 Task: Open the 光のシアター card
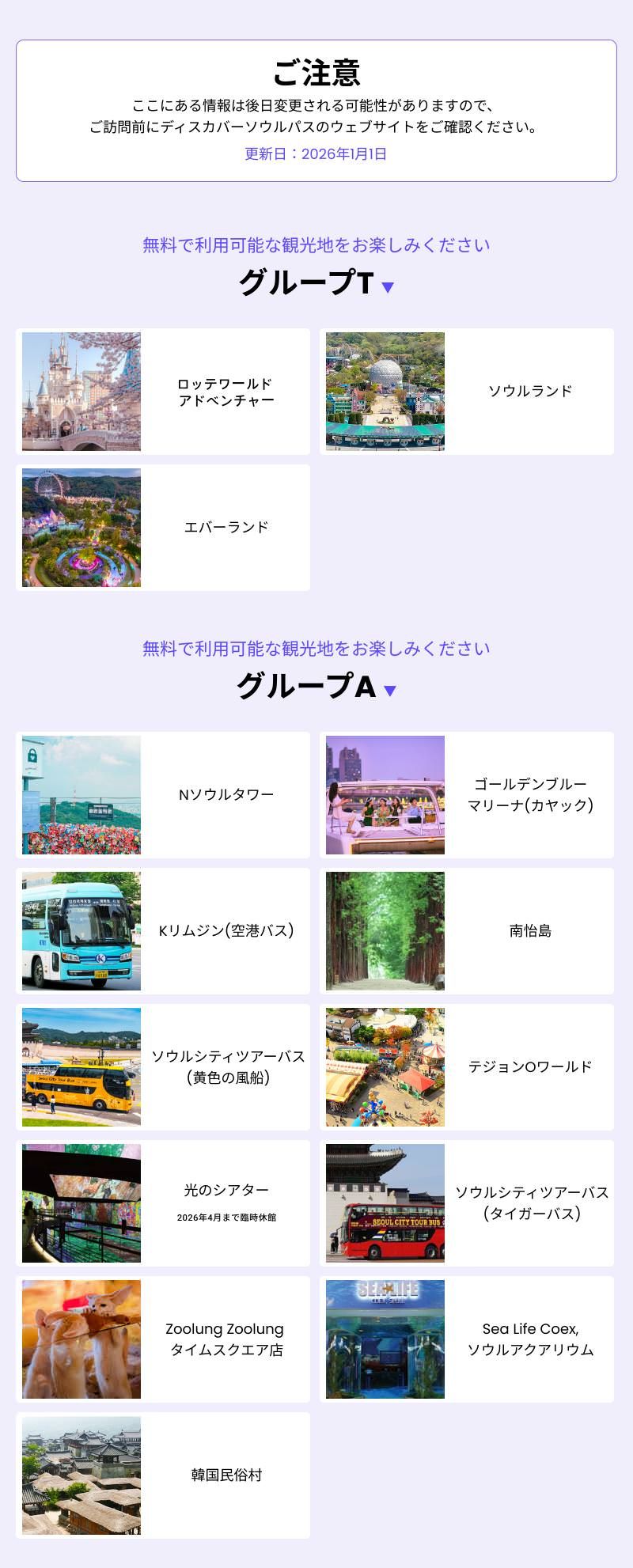click(x=163, y=1203)
